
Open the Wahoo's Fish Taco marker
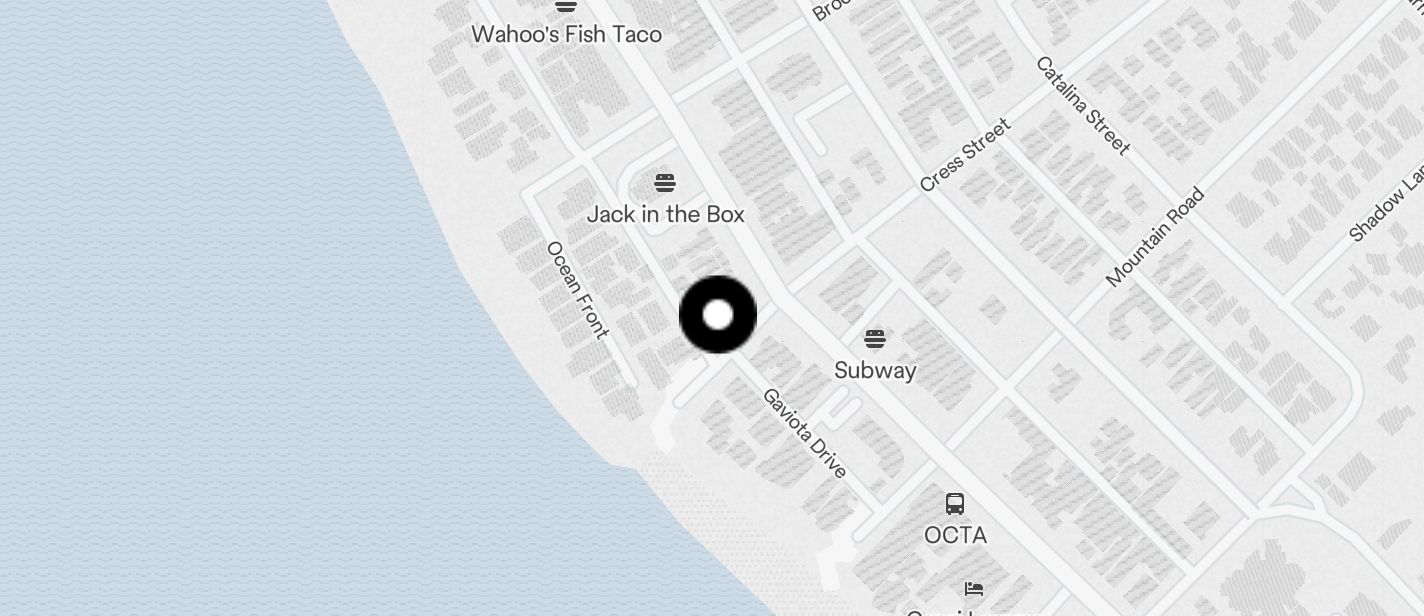pos(566,8)
